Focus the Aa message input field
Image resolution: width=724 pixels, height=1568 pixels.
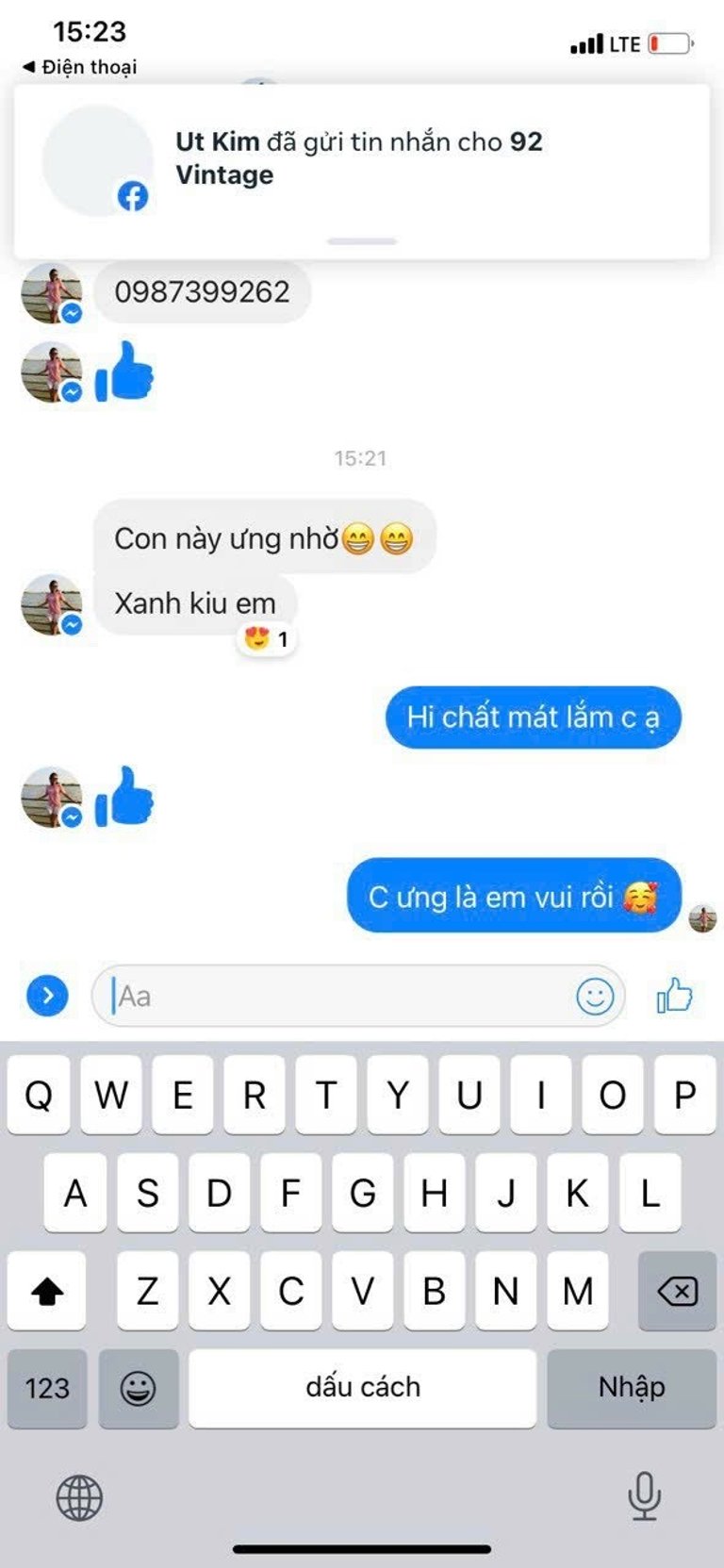click(x=339, y=996)
